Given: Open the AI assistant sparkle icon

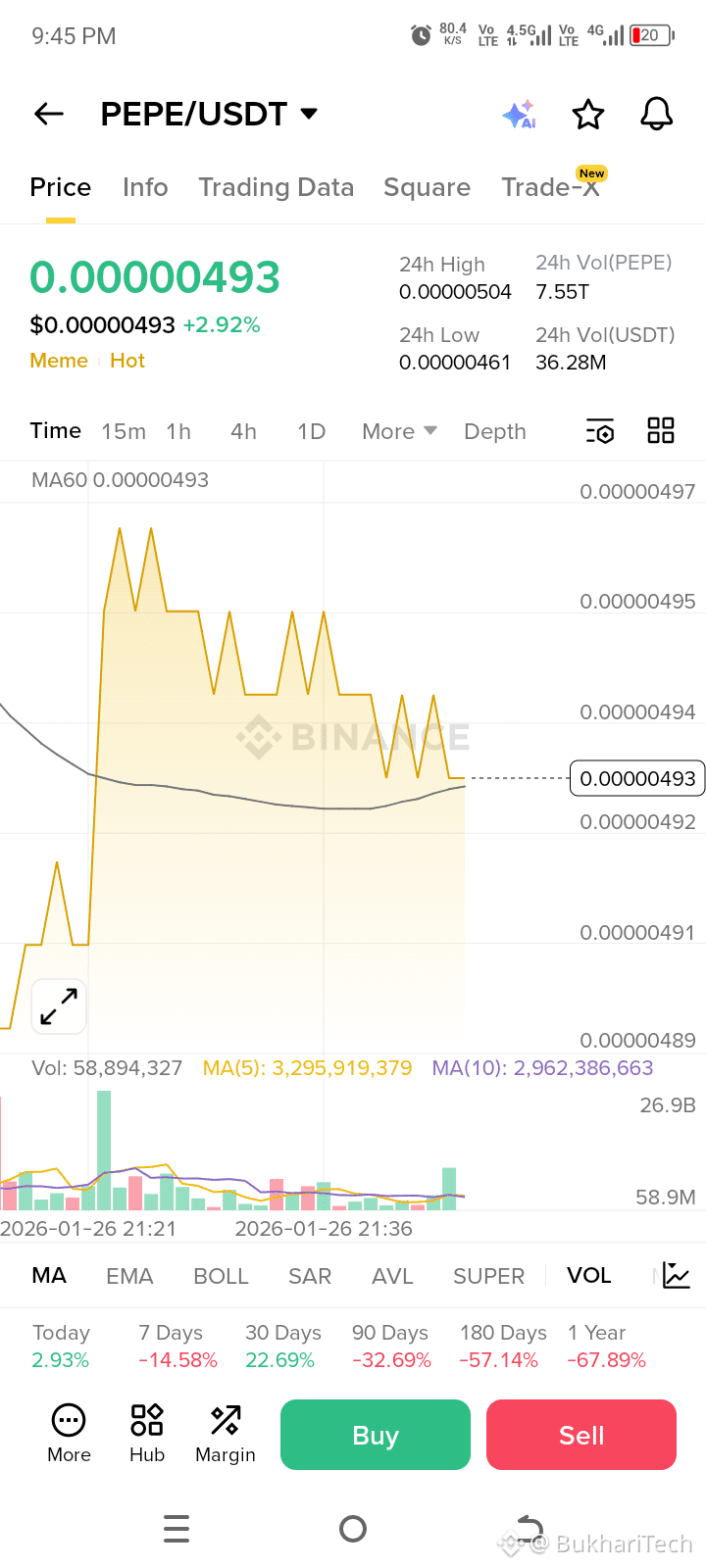Looking at the screenshot, I should click(x=519, y=115).
